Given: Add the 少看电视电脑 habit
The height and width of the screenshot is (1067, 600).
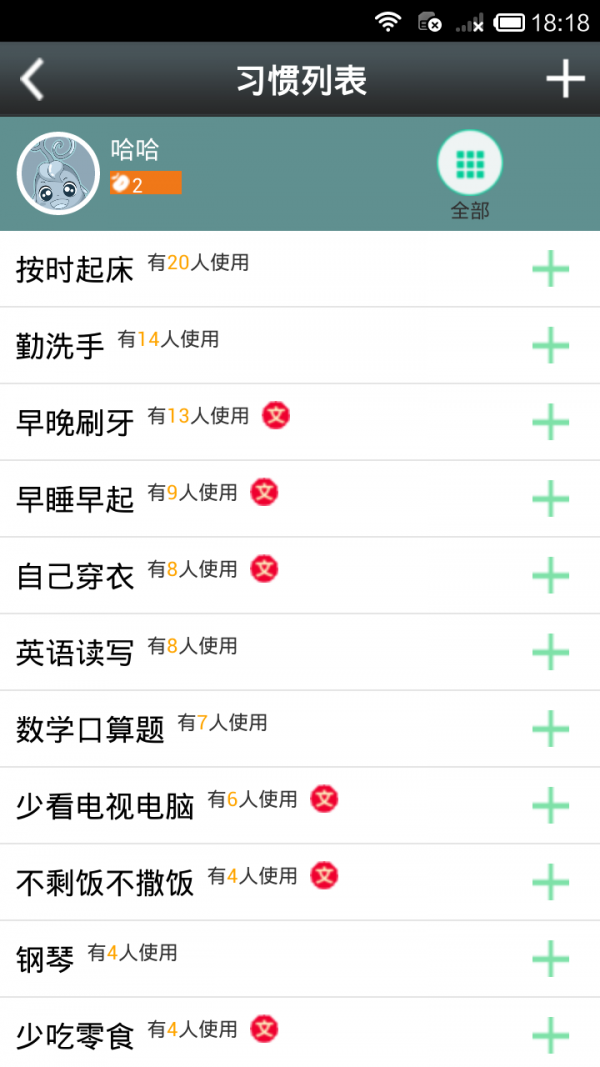Looking at the screenshot, I should (x=550, y=806).
